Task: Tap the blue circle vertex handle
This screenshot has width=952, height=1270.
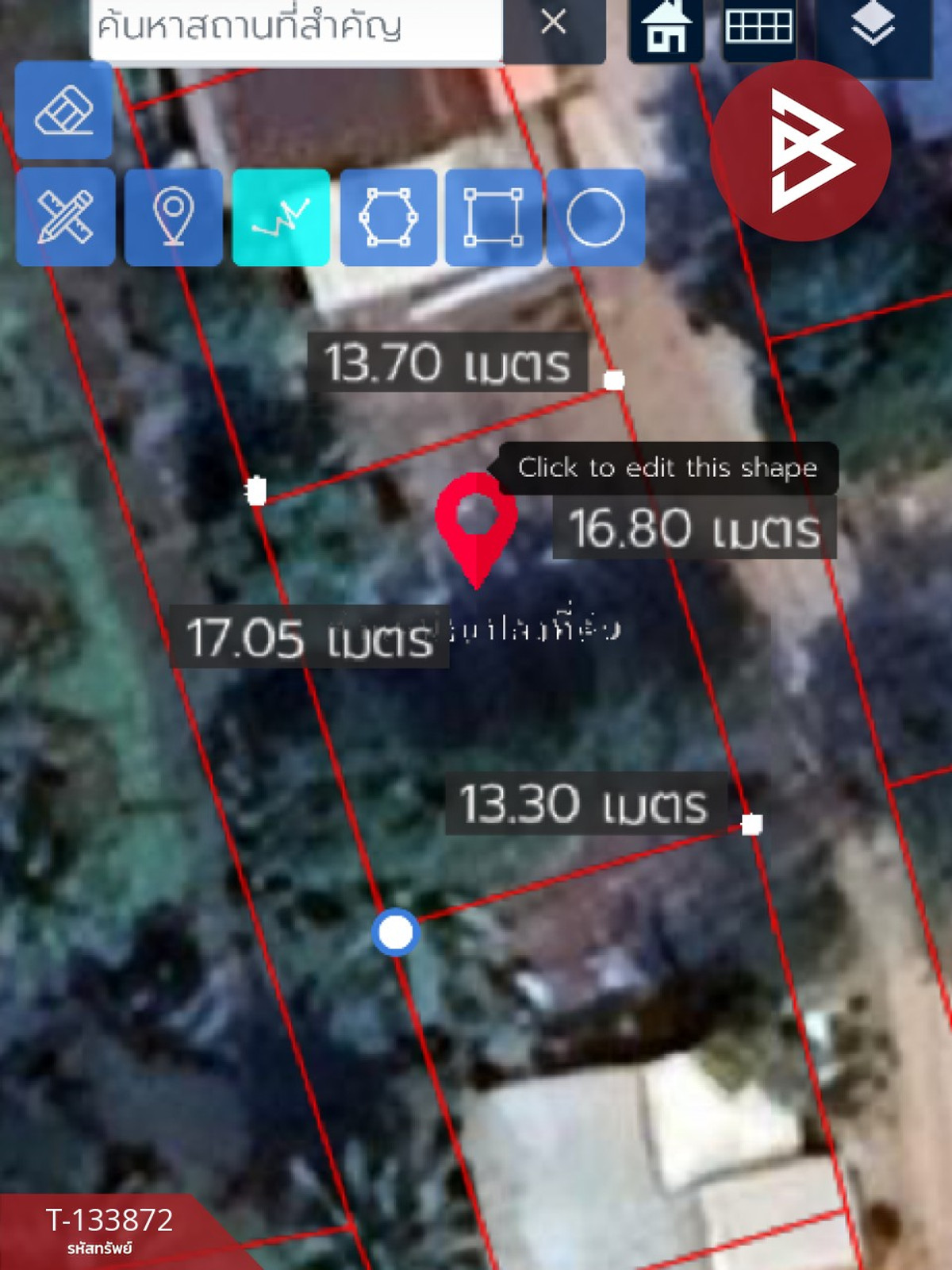Action: 395,932
